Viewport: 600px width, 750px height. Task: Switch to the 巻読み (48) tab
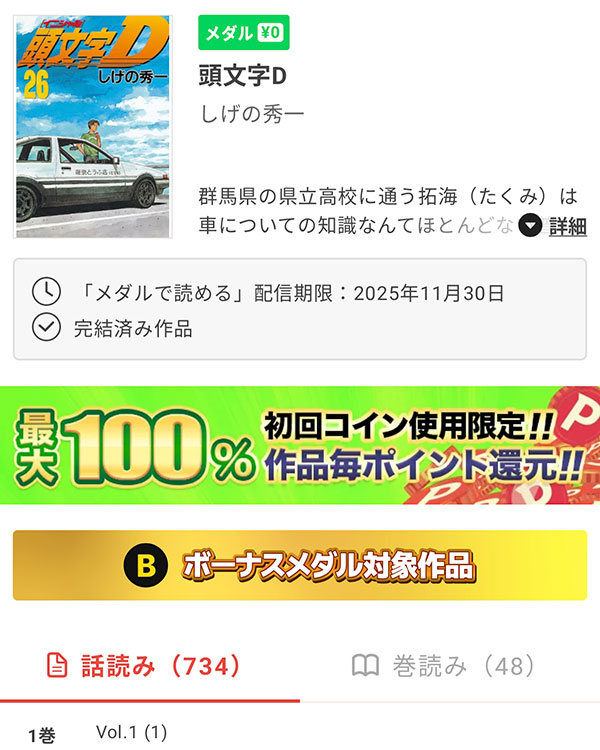point(445,666)
